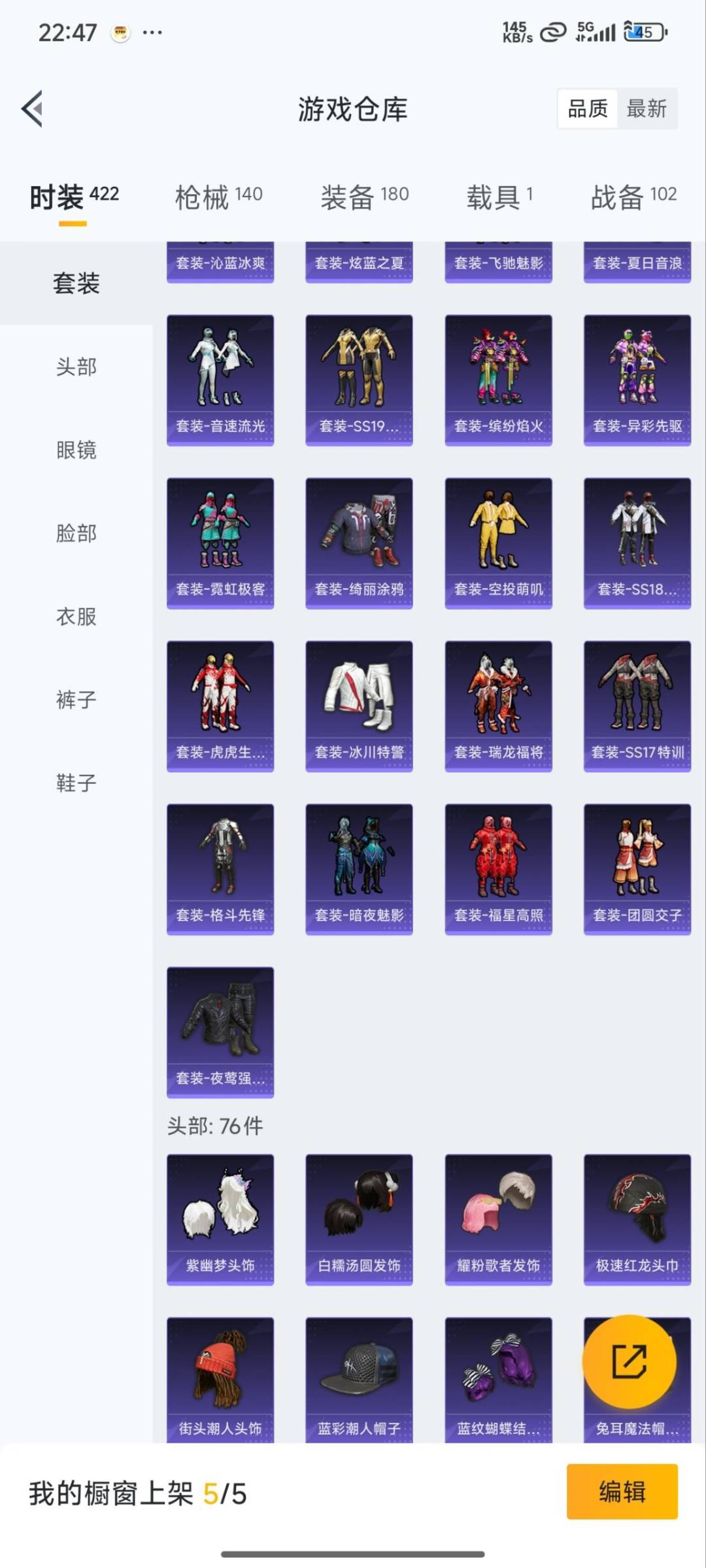Select 眼镜 in the side category list

[x=76, y=450]
